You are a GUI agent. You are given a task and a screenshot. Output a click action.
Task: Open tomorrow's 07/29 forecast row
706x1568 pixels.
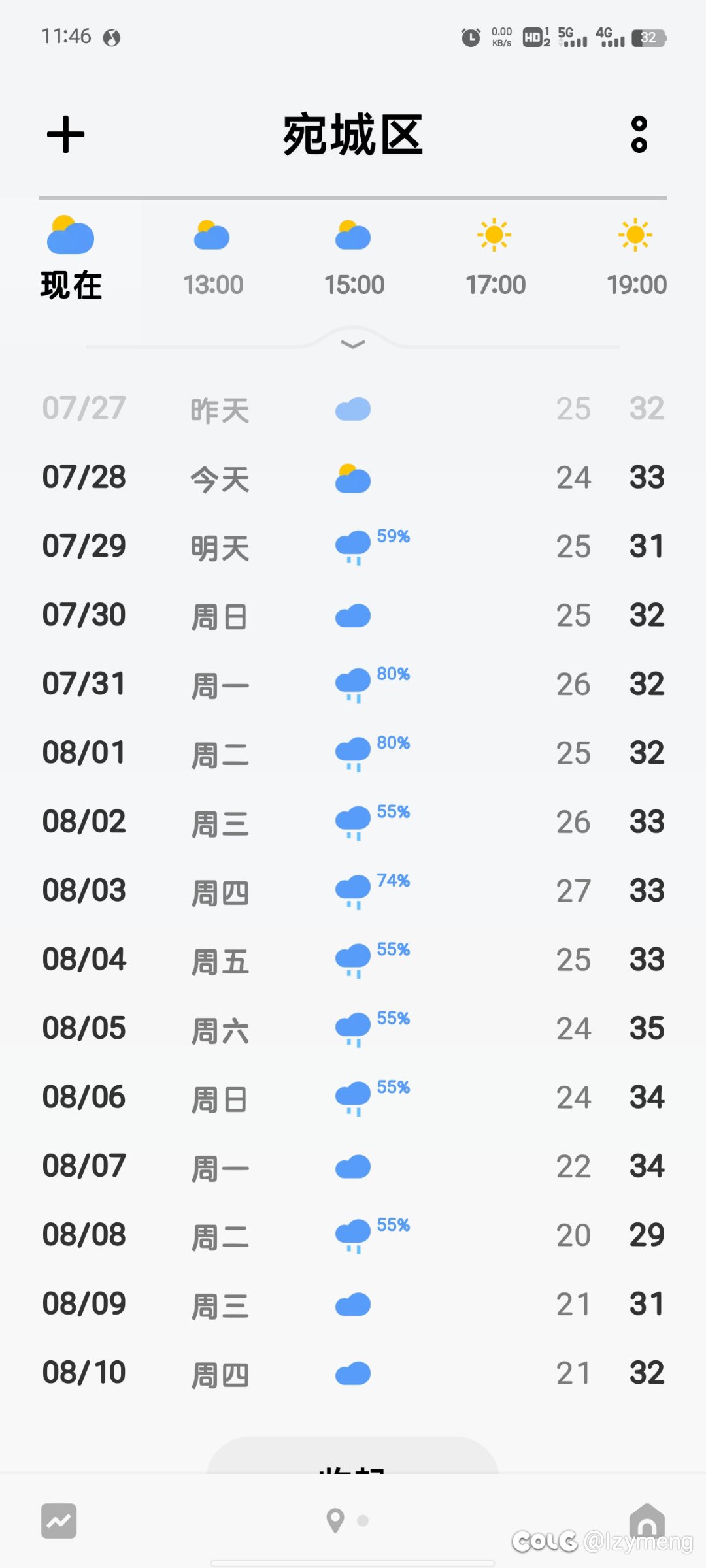[x=353, y=547]
